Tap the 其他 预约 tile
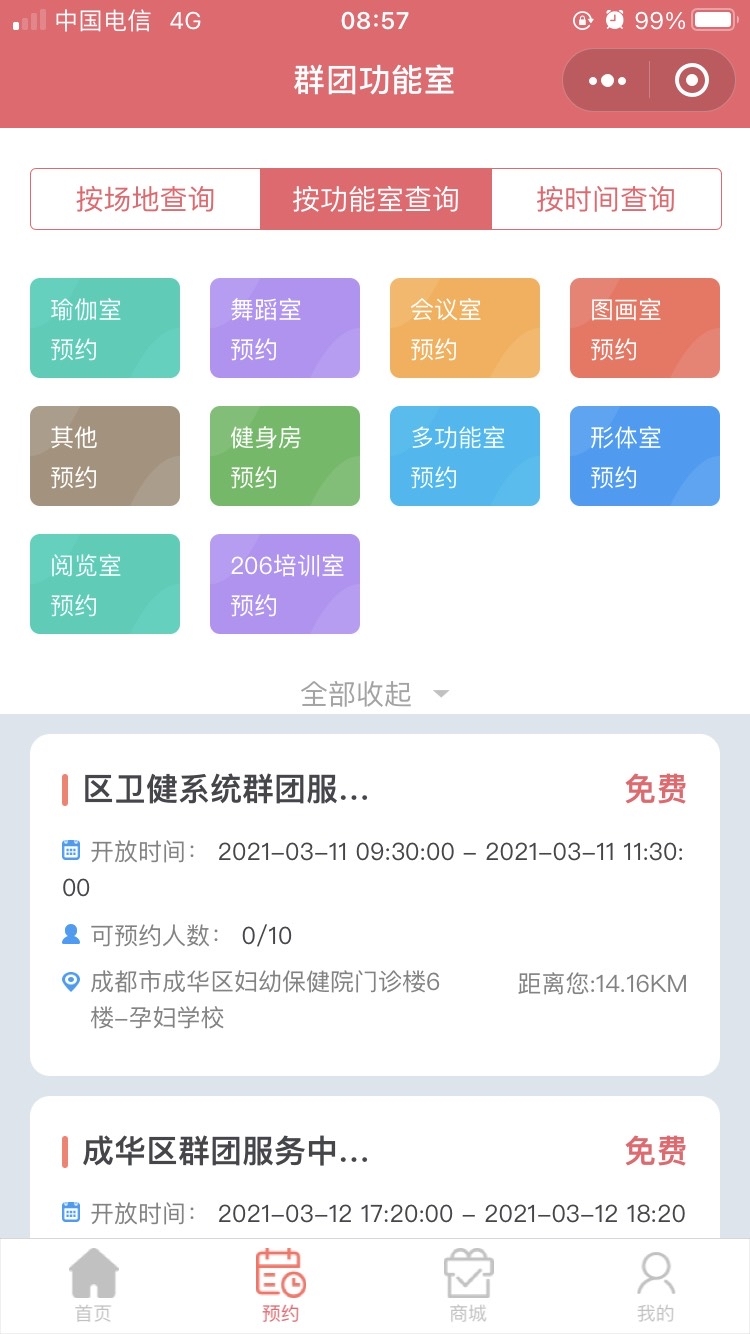The height and width of the screenshot is (1334, 750). [x=105, y=456]
